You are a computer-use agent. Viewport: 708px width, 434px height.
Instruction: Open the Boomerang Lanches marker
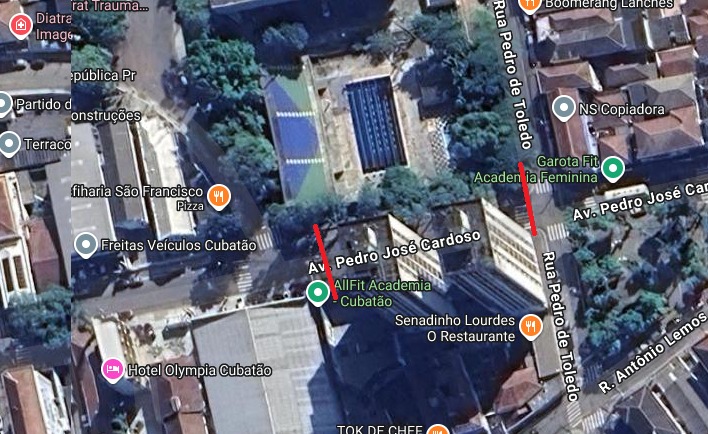click(530, 4)
